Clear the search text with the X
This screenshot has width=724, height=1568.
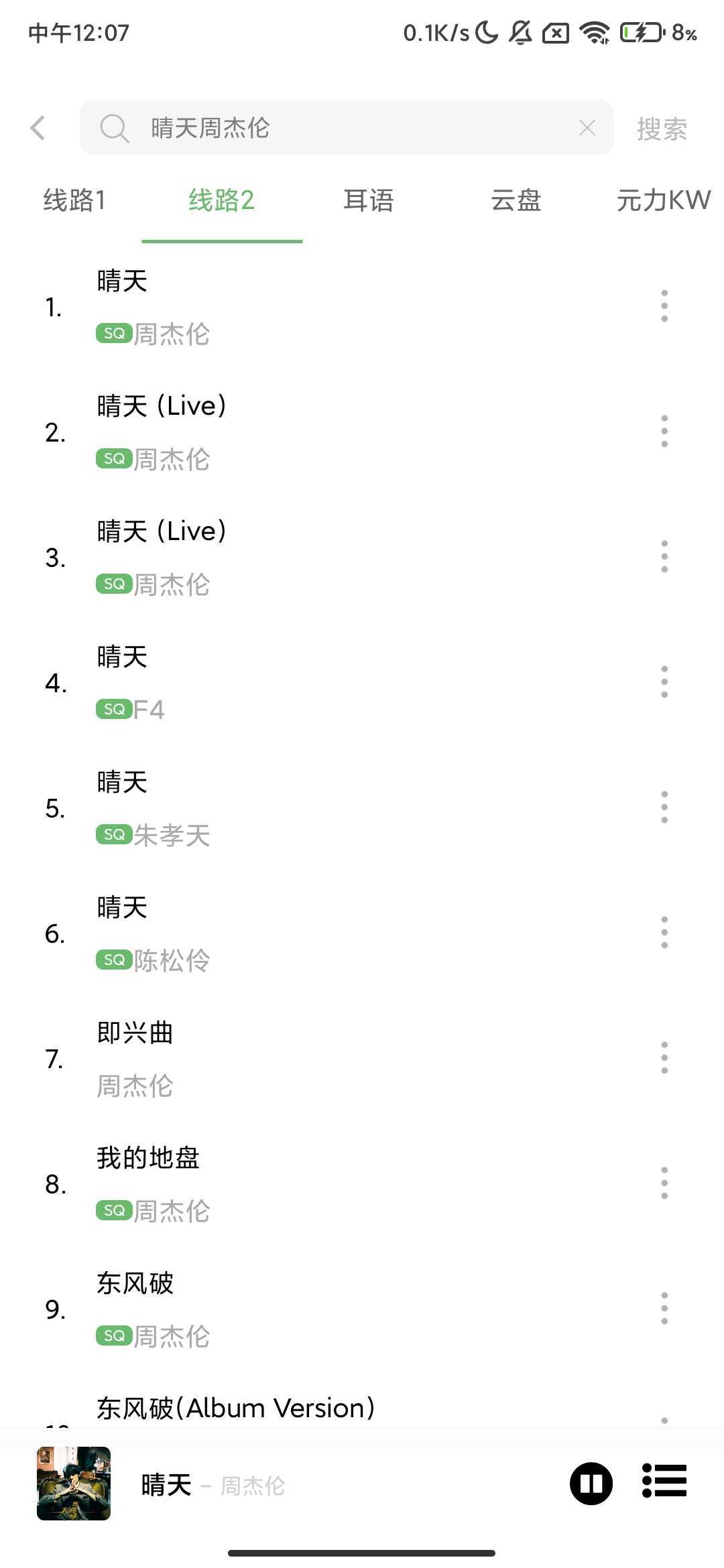pos(587,127)
